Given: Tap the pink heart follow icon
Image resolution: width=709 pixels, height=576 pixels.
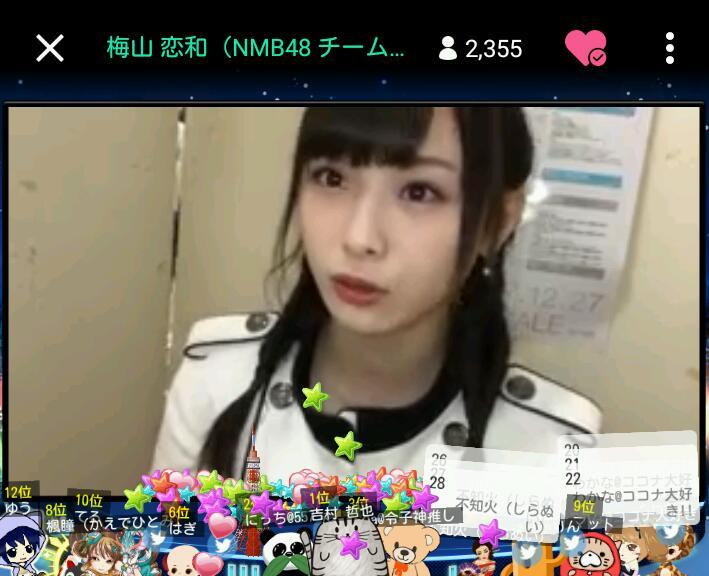Looking at the screenshot, I should coord(585,48).
